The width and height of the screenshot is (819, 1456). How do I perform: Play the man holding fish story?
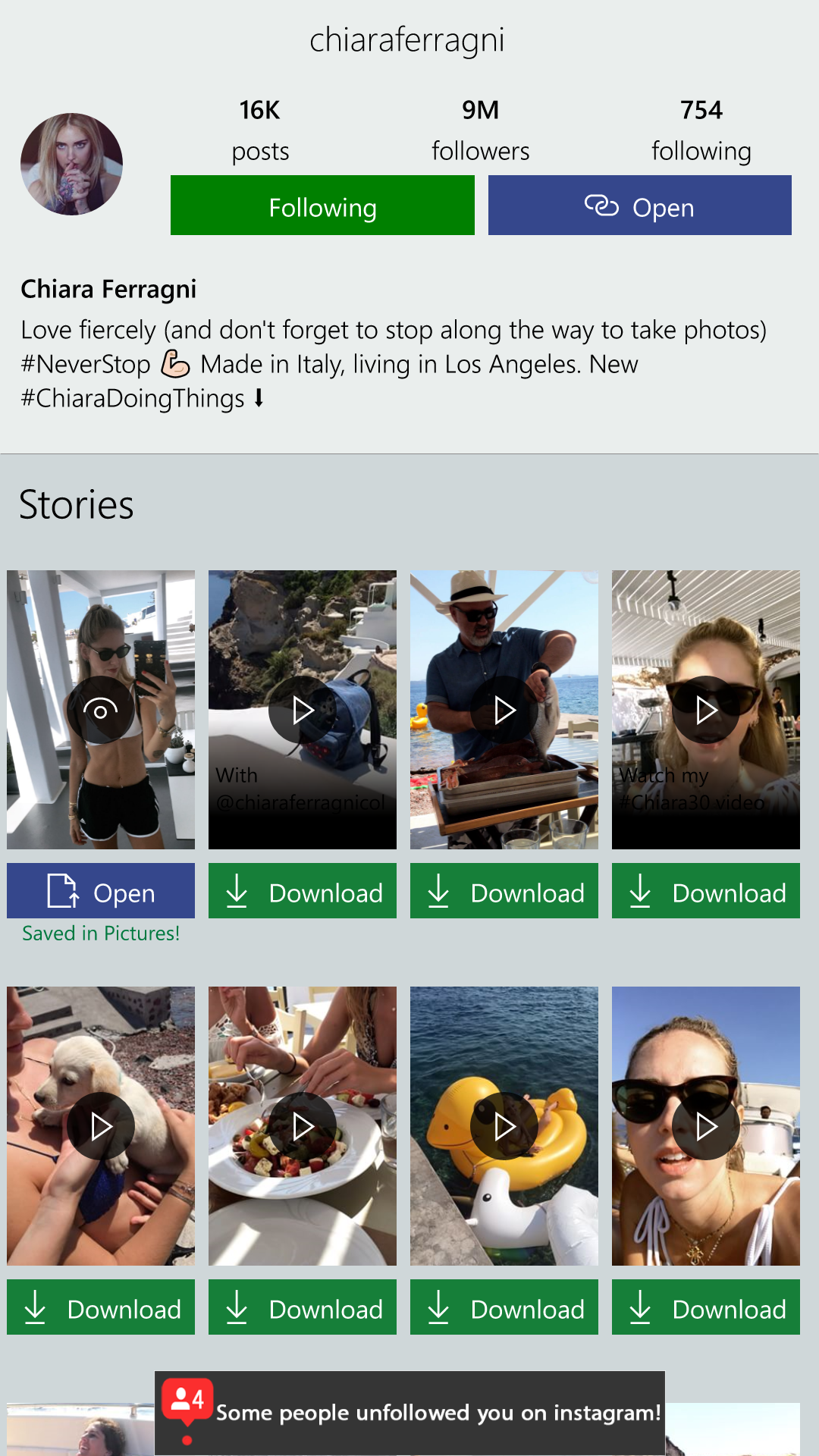pyautogui.click(x=504, y=710)
